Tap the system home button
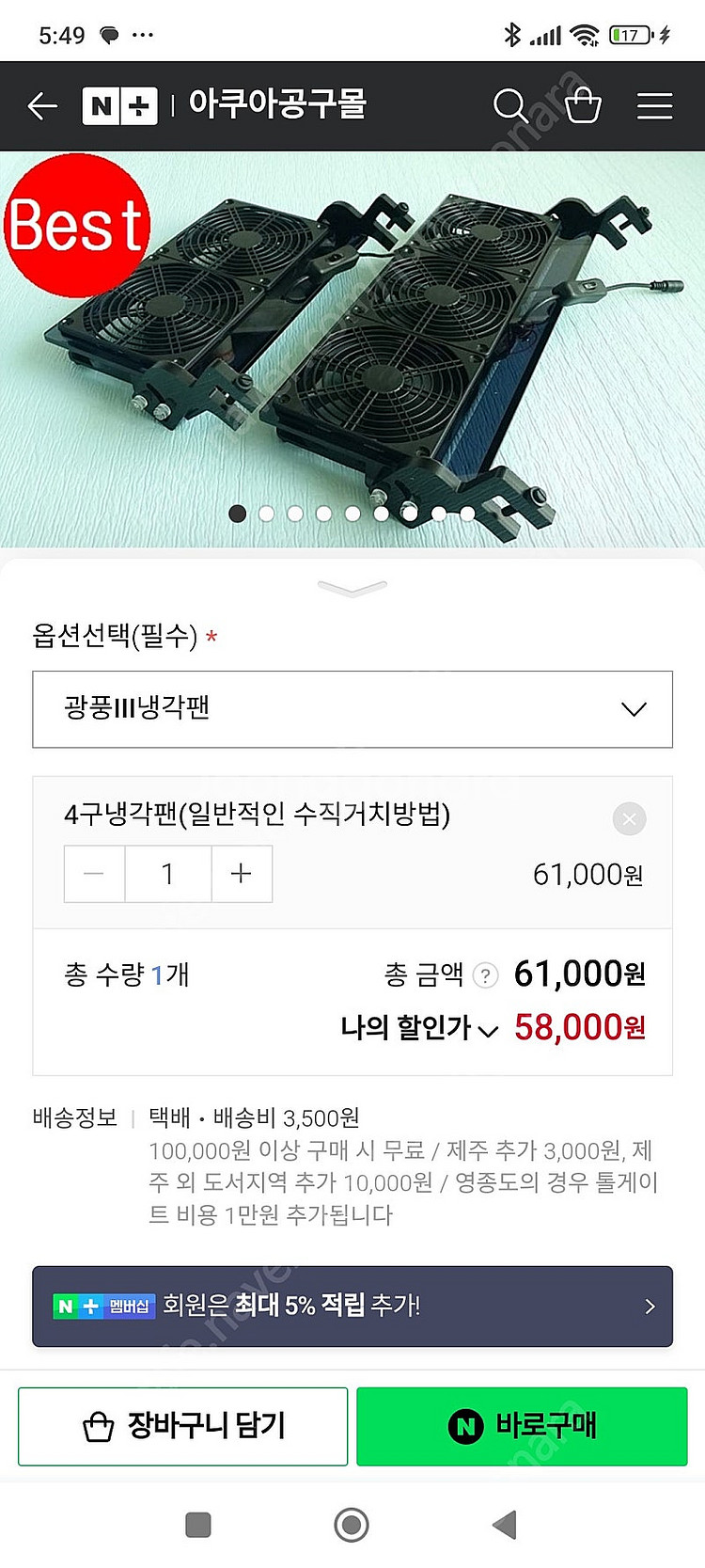The image size is (705, 1568). coord(352,1525)
